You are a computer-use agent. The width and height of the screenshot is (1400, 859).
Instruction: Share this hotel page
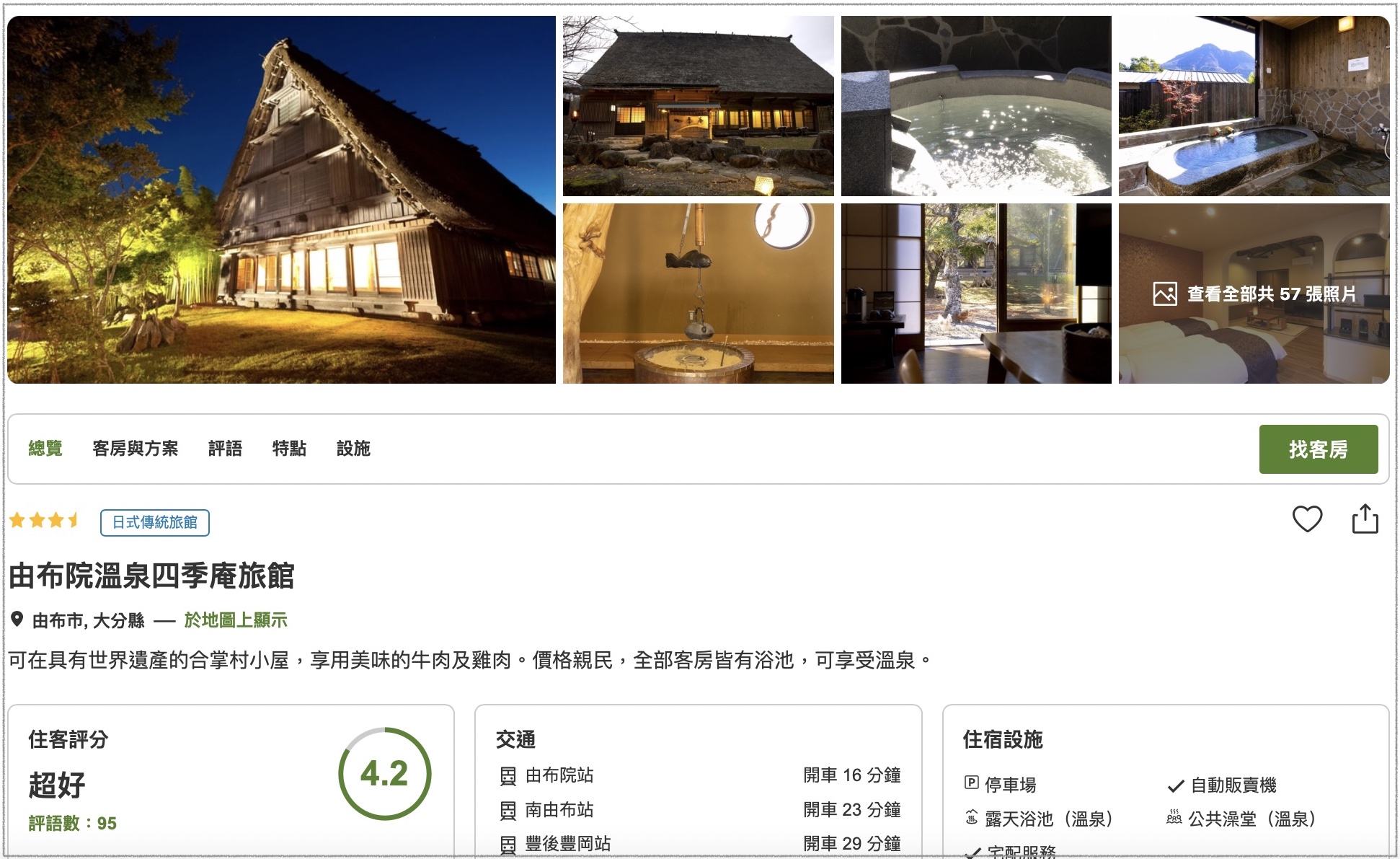tap(1364, 519)
